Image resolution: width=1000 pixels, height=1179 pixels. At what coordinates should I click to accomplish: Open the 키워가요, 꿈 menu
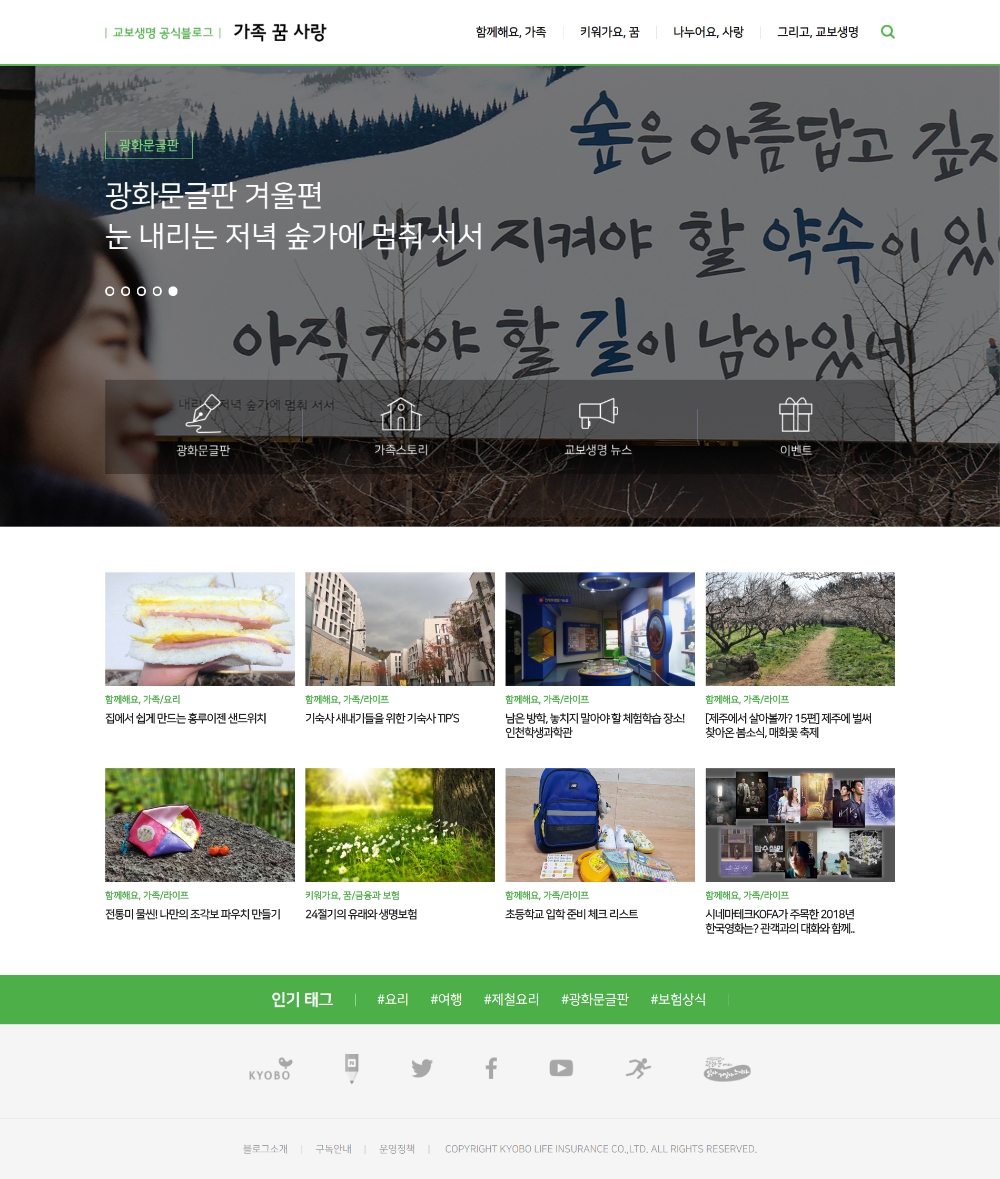tap(609, 32)
